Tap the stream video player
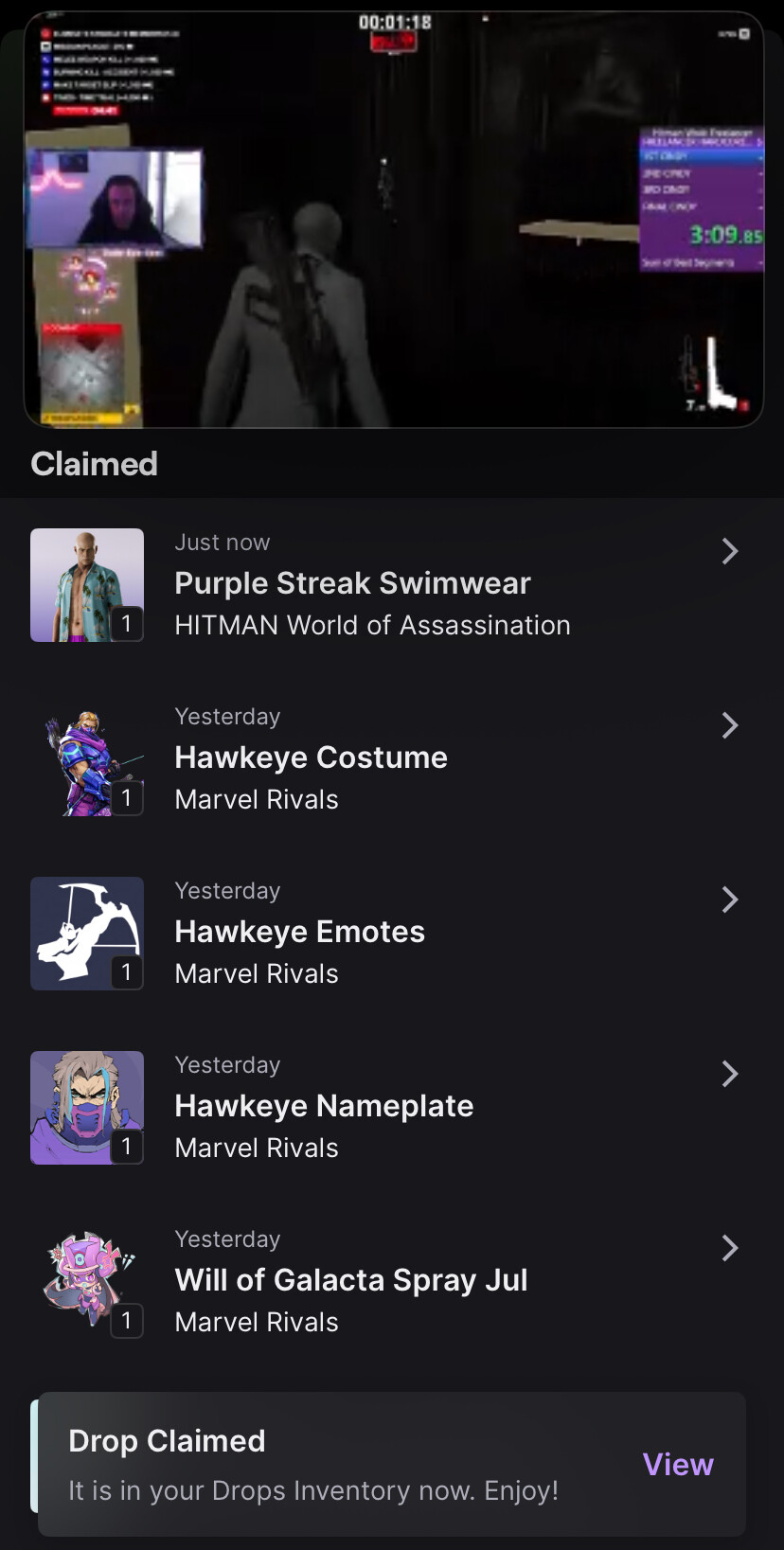The image size is (784, 1550). click(x=393, y=220)
